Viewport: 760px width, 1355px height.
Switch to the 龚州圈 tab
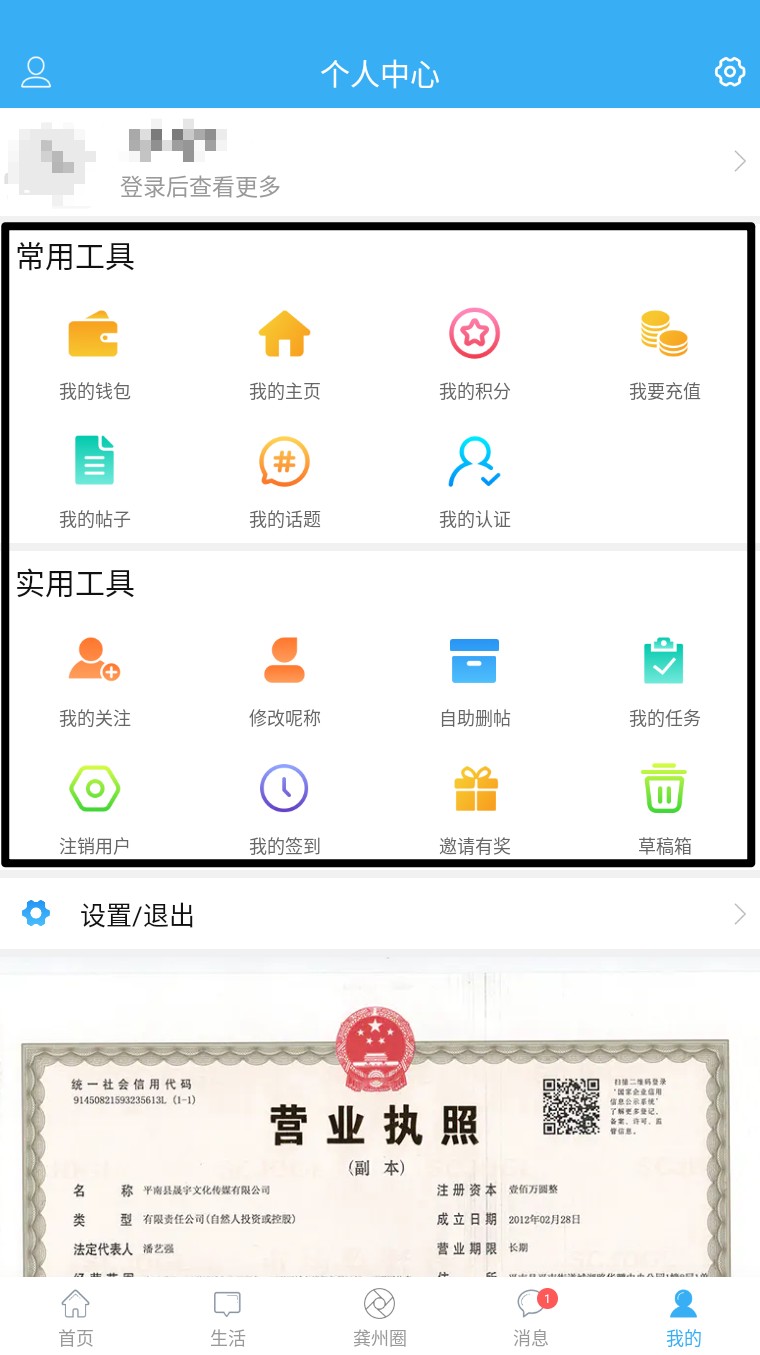click(380, 1318)
